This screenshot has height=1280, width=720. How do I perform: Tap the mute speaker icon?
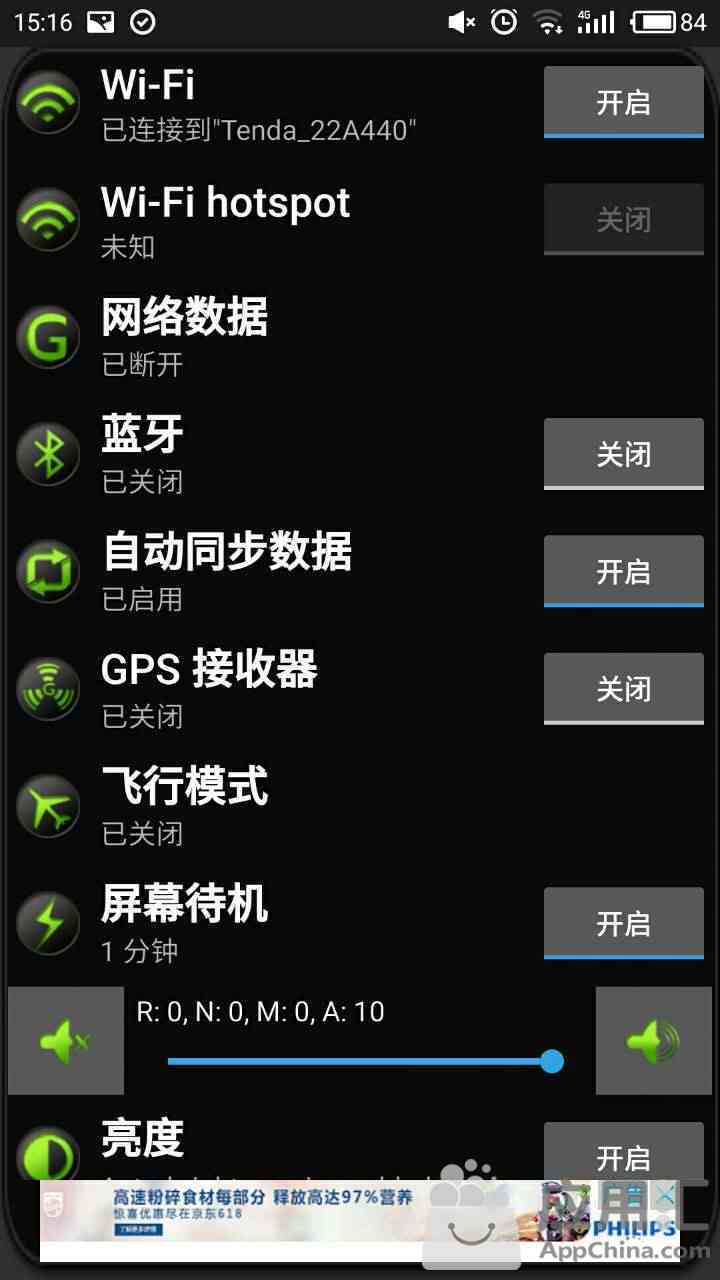coord(66,1041)
